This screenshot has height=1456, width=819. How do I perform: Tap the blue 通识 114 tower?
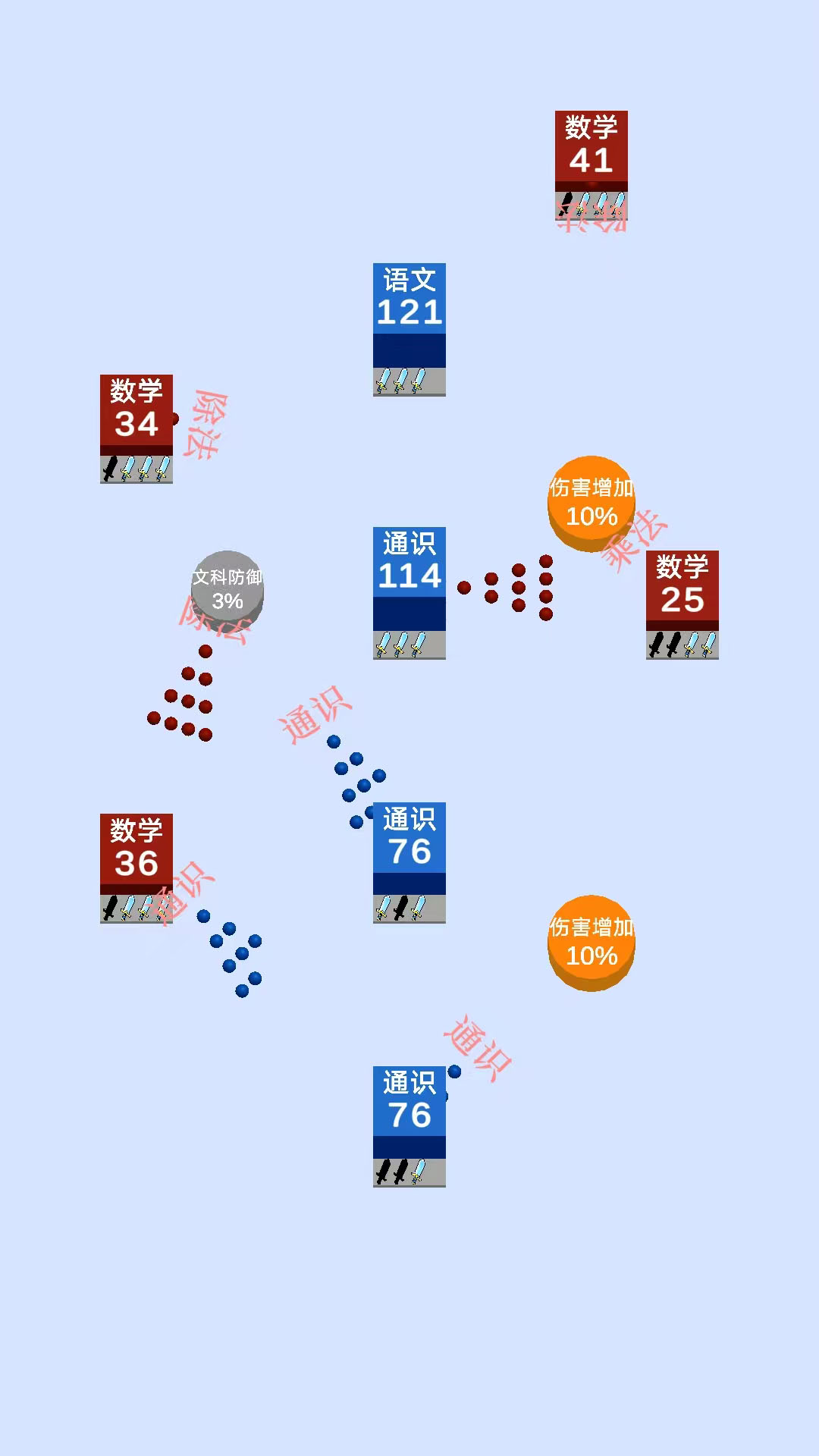point(409,592)
